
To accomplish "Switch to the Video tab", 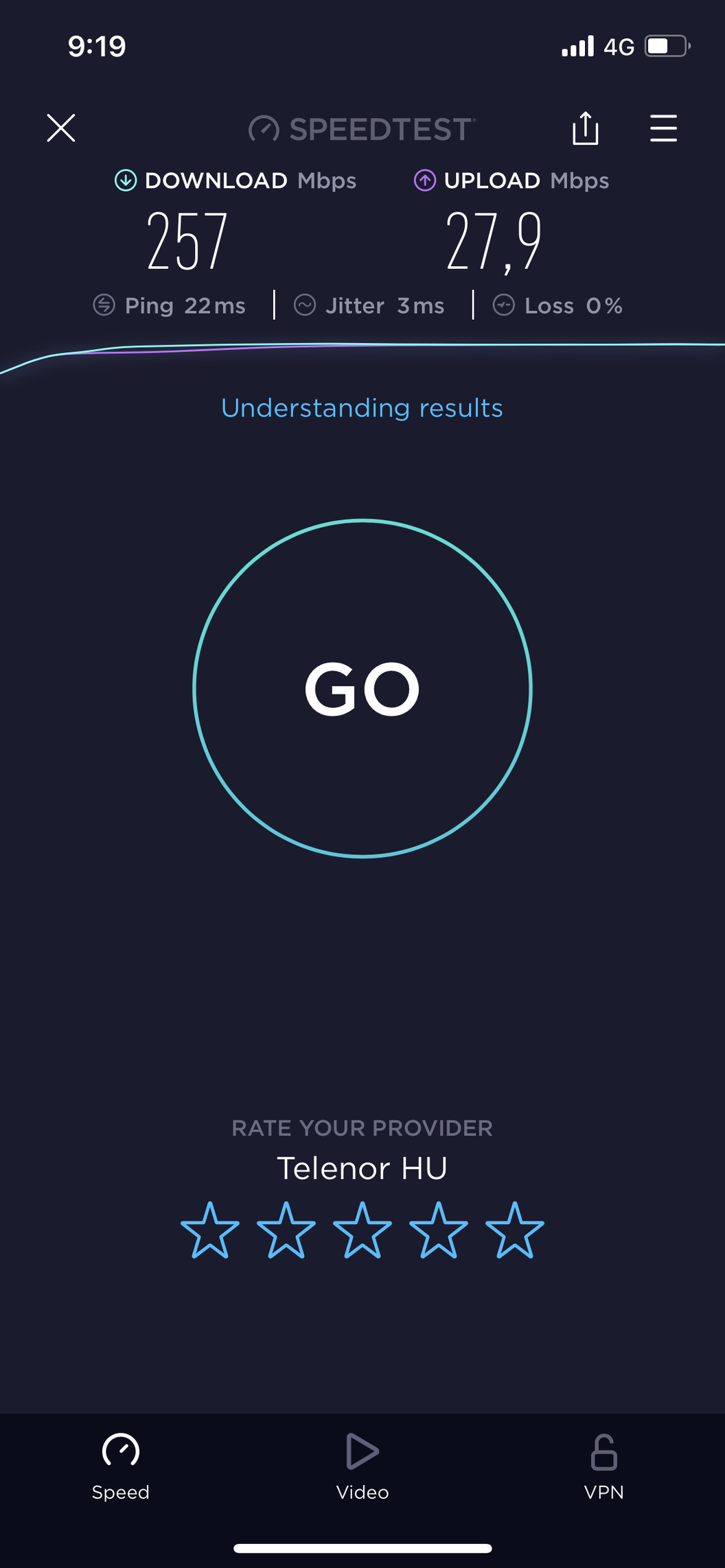I will click(362, 1466).
